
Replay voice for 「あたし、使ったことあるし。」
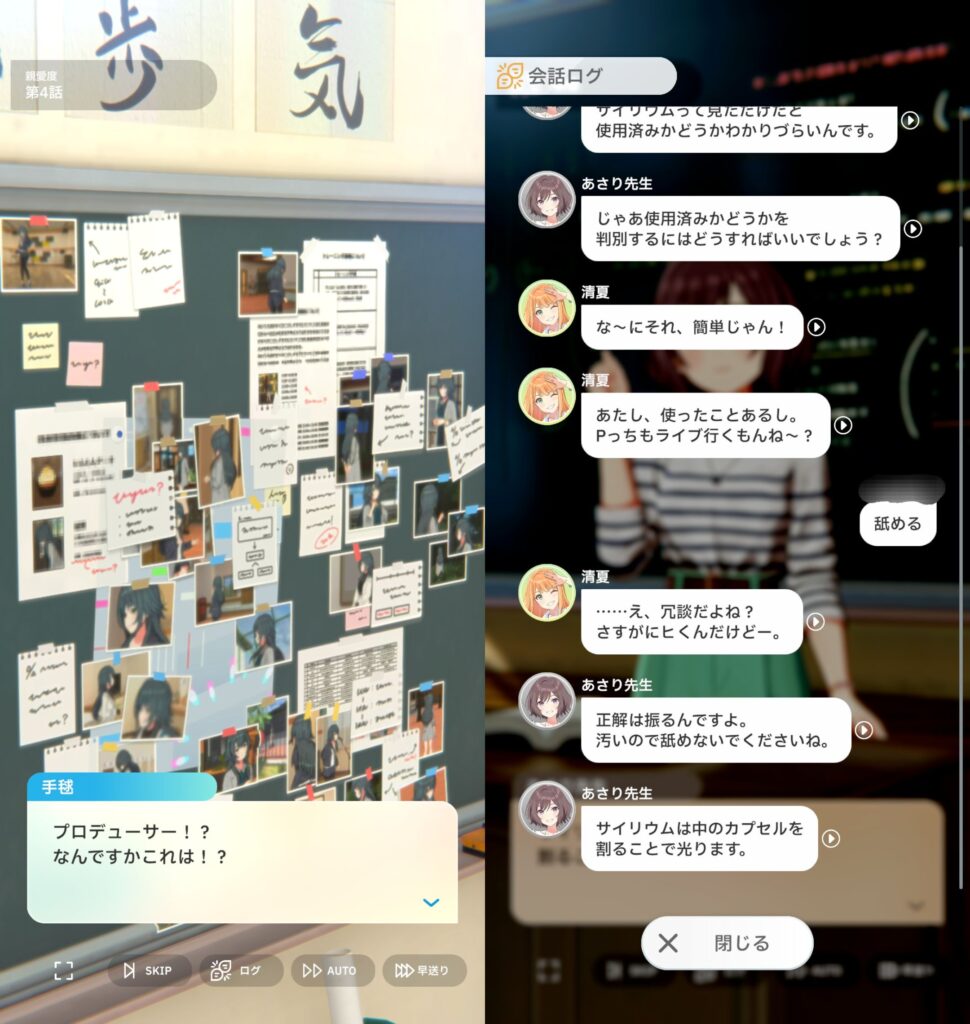(843, 426)
